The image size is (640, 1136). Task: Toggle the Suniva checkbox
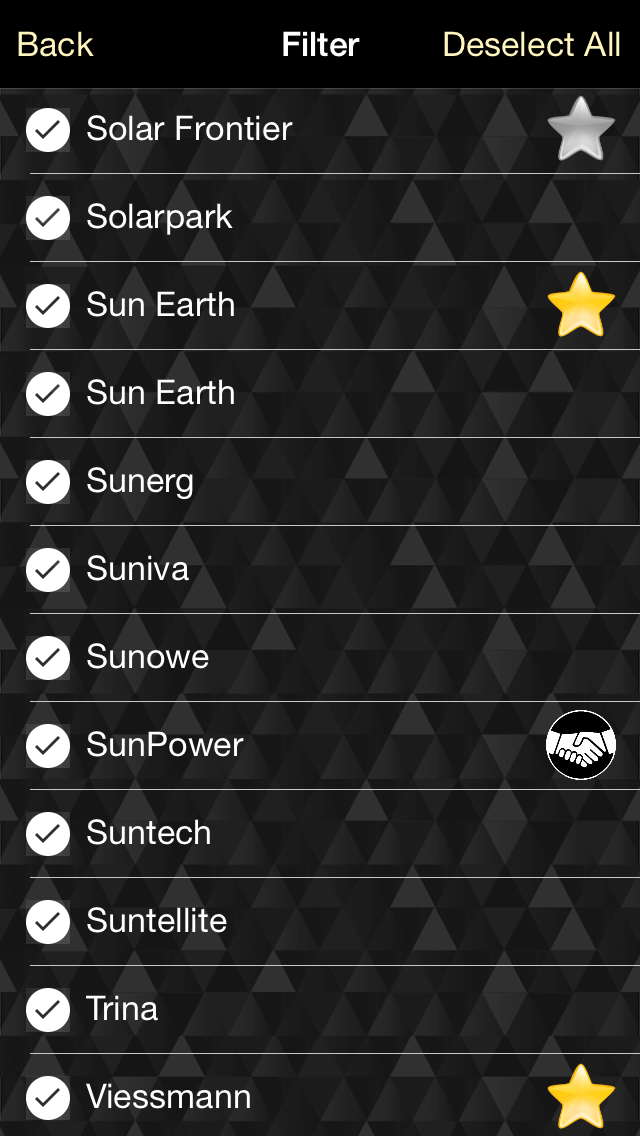point(48,569)
